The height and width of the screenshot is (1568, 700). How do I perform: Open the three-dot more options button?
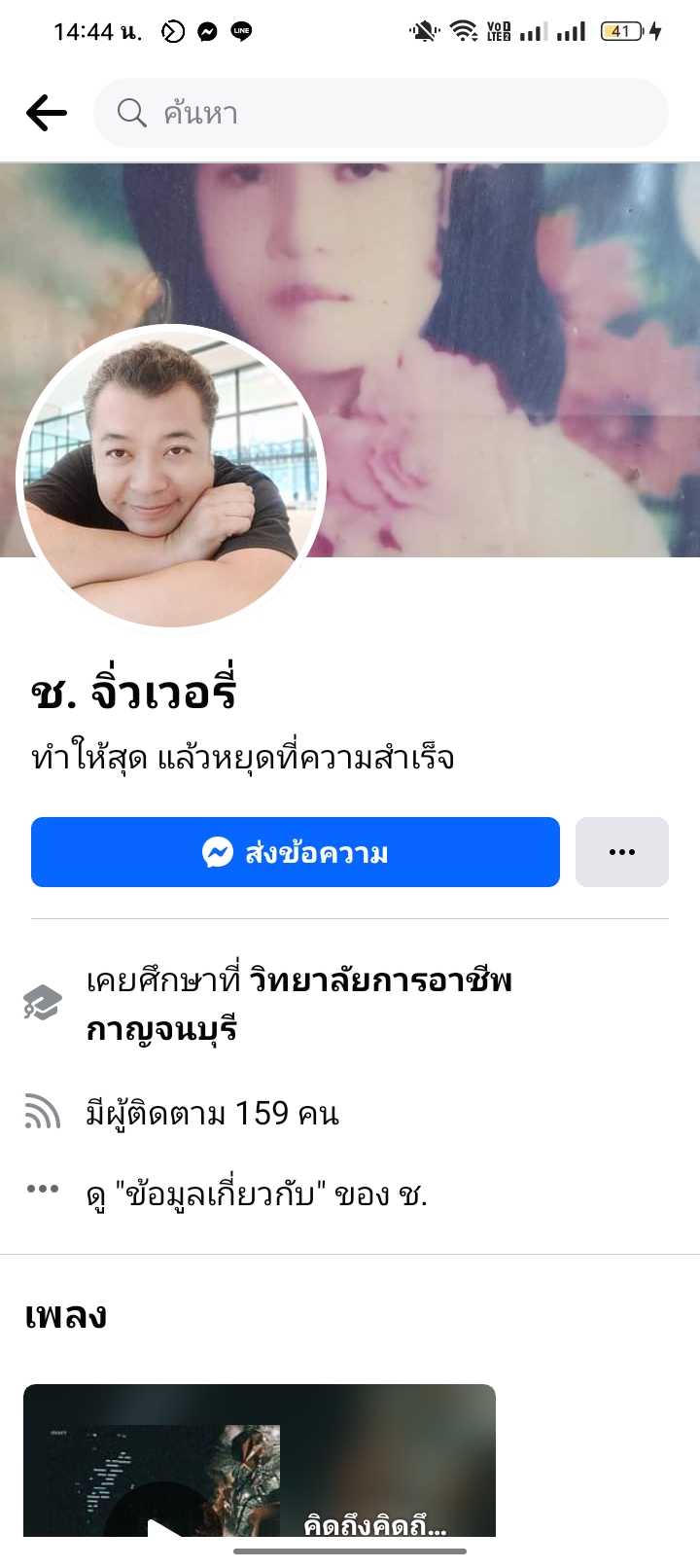621,853
